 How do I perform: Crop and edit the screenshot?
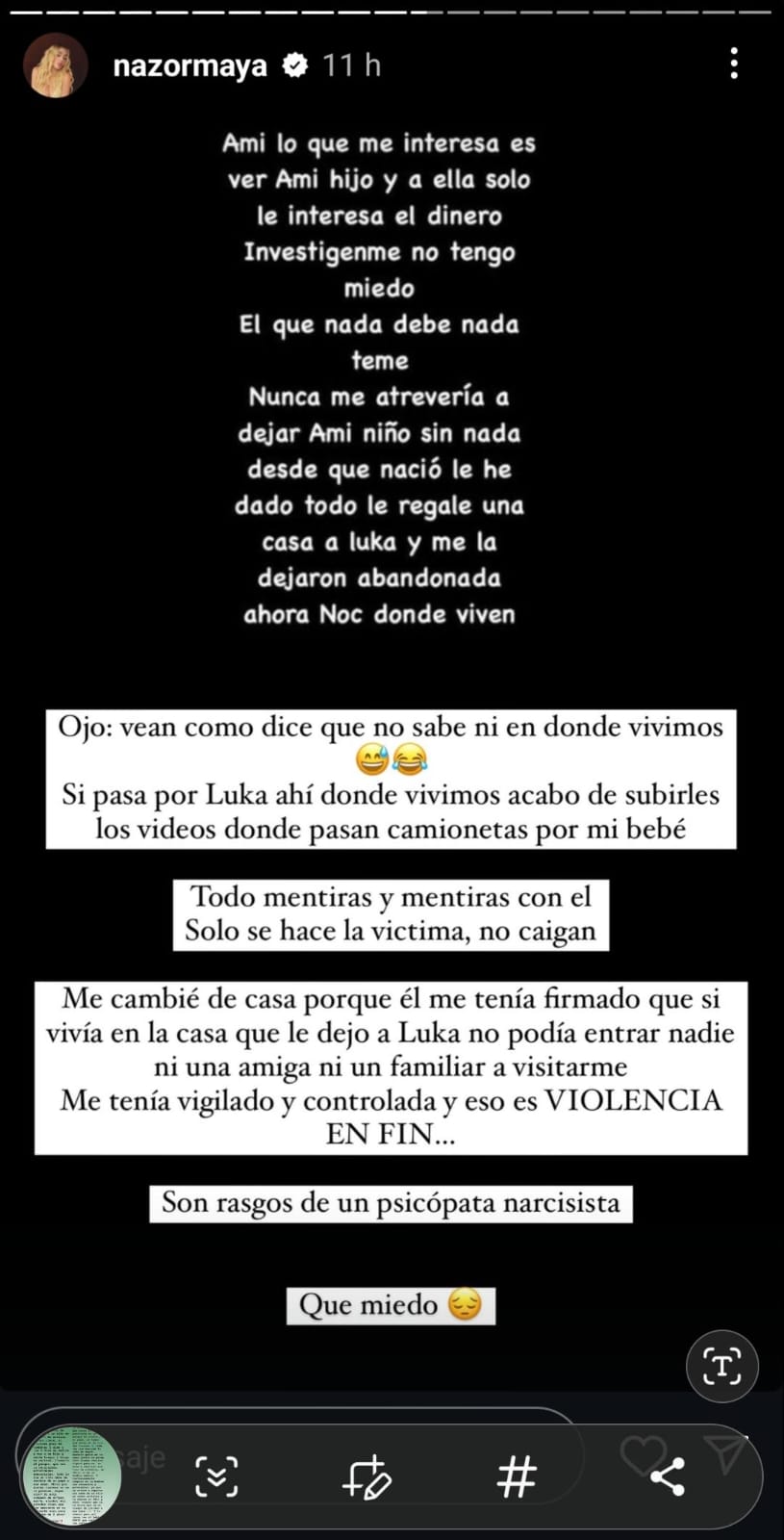tap(367, 1476)
